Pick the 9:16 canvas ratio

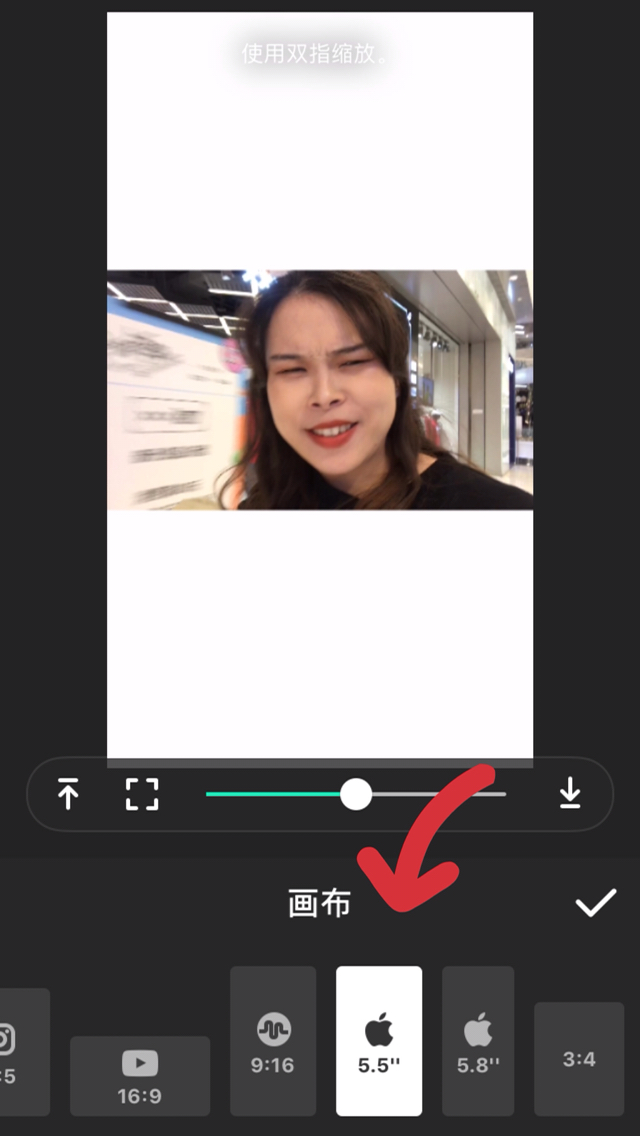pyautogui.click(x=273, y=1041)
